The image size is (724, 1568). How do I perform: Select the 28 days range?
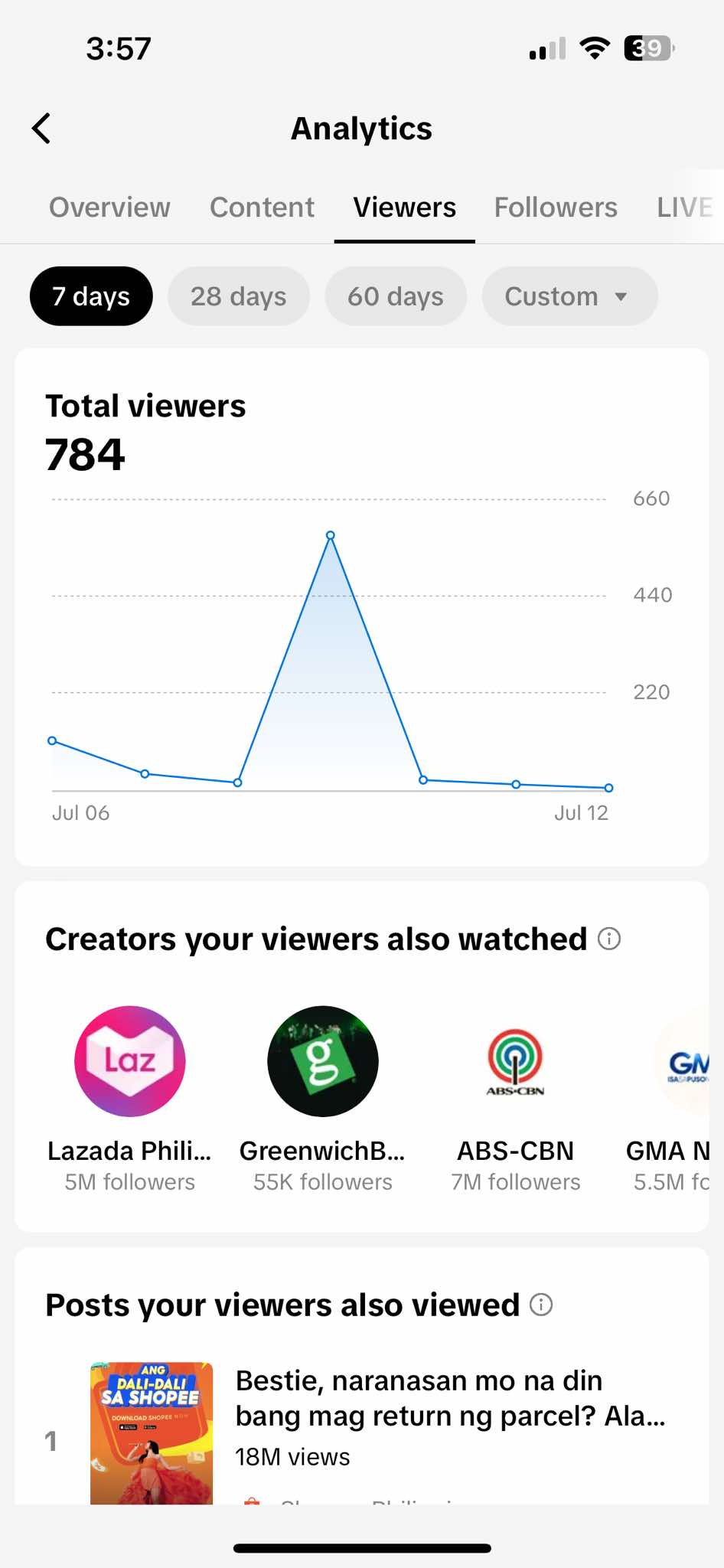[238, 296]
